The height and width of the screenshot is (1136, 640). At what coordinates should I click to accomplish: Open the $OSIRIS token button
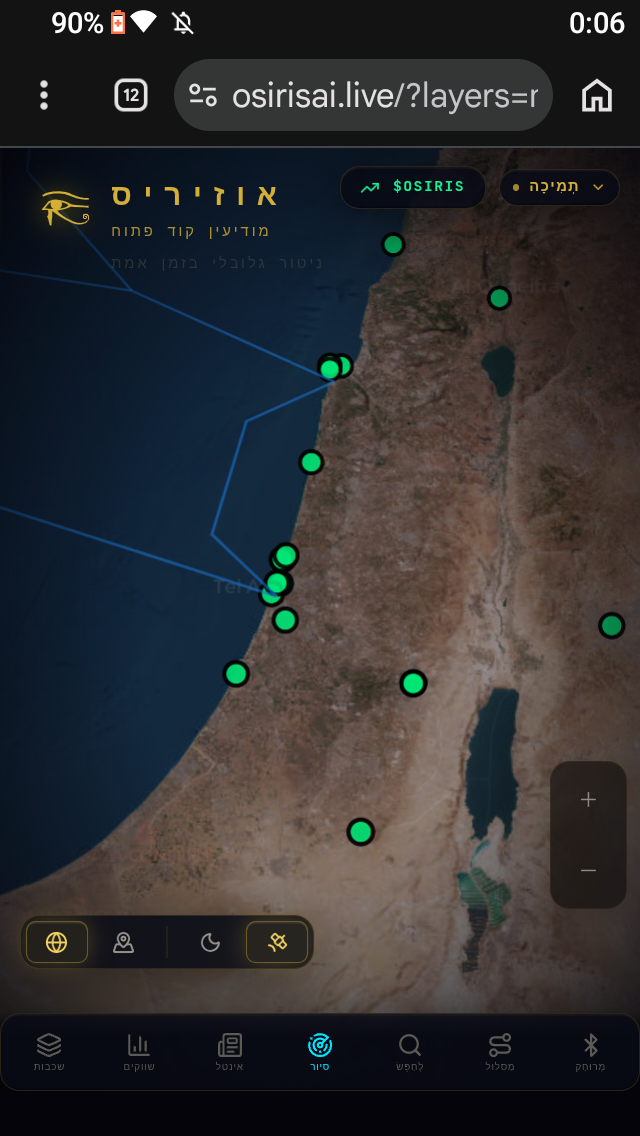coord(412,187)
